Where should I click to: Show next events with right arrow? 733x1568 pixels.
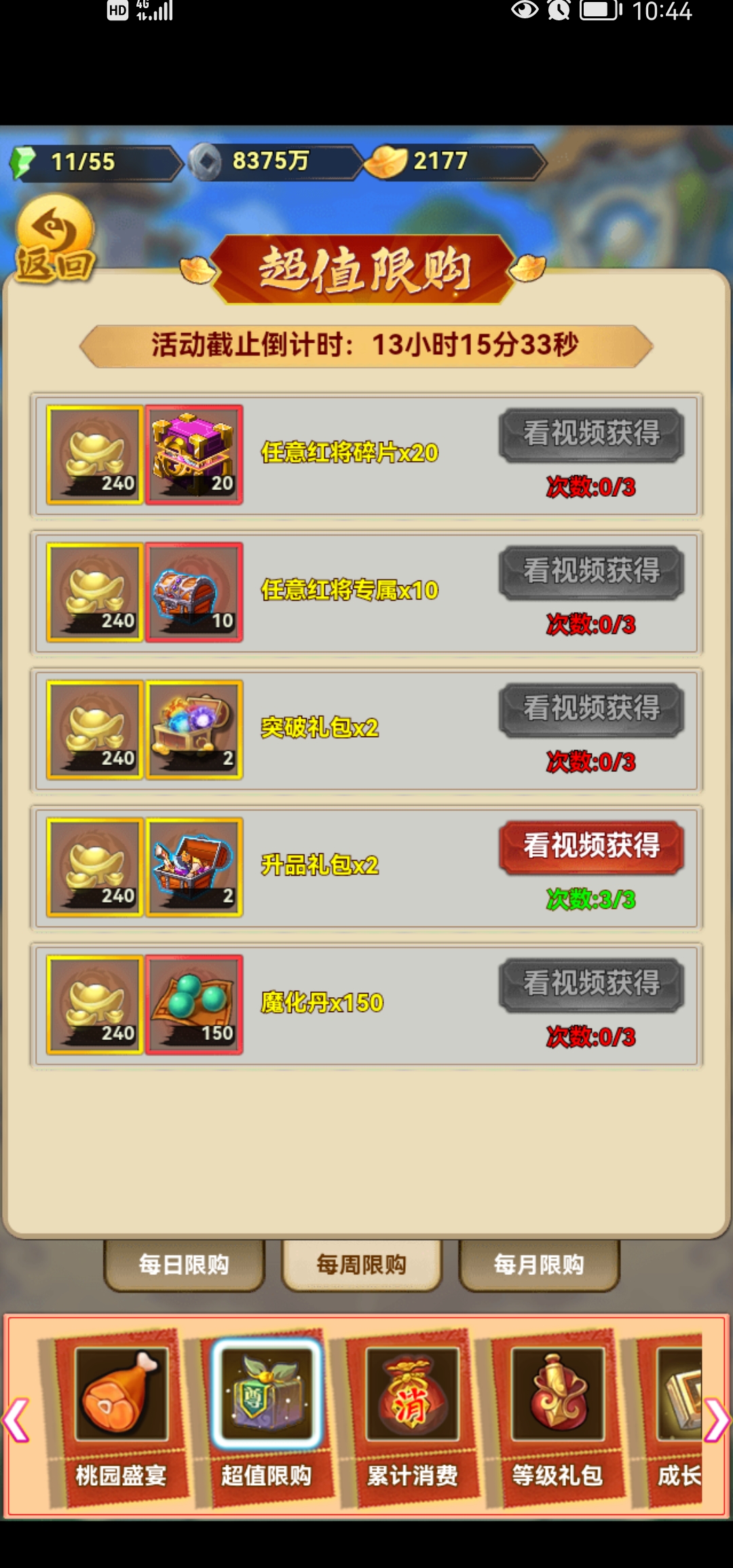(x=717, y=1420)
